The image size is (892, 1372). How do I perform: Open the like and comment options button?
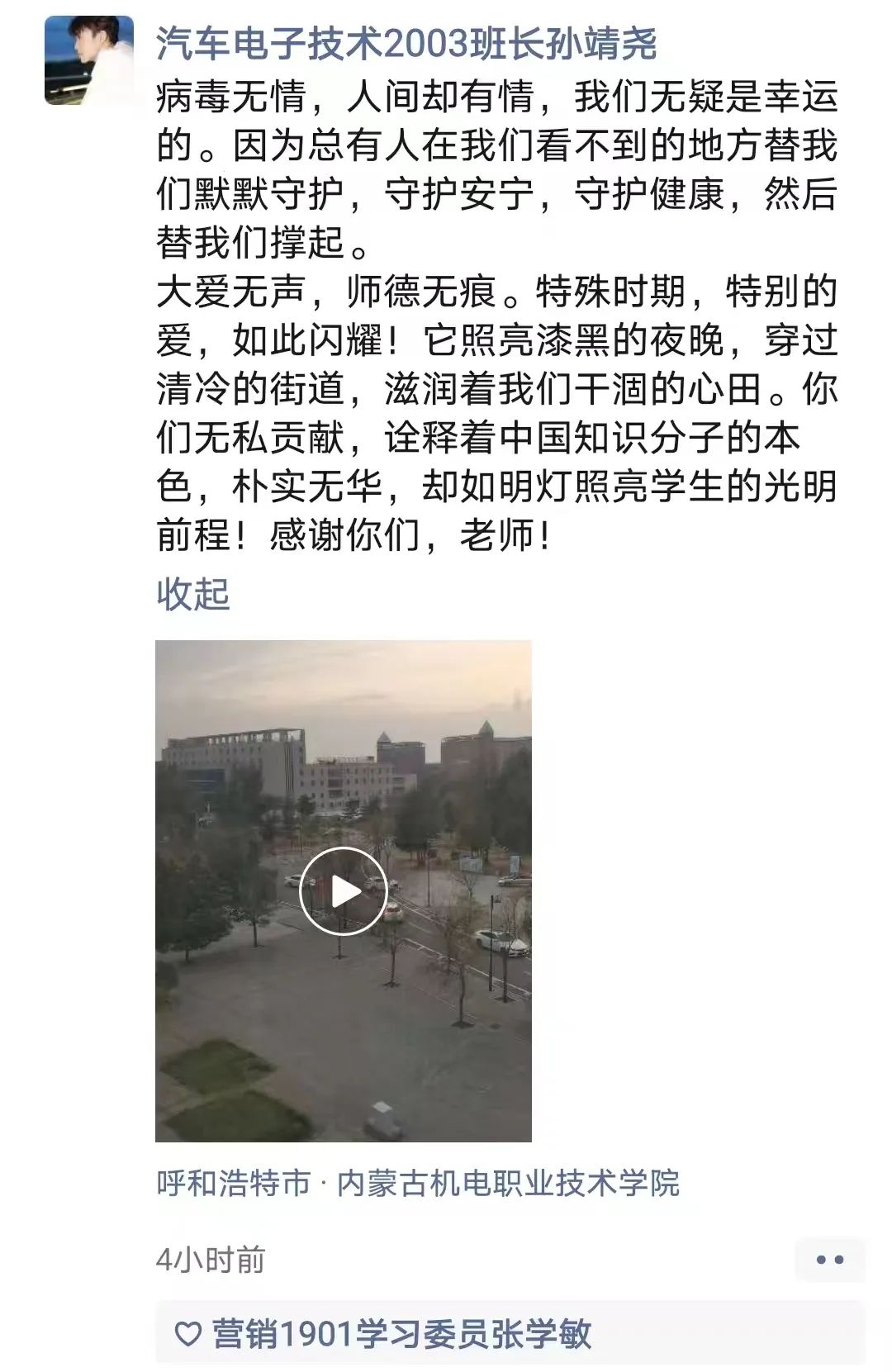(829, 1260)
